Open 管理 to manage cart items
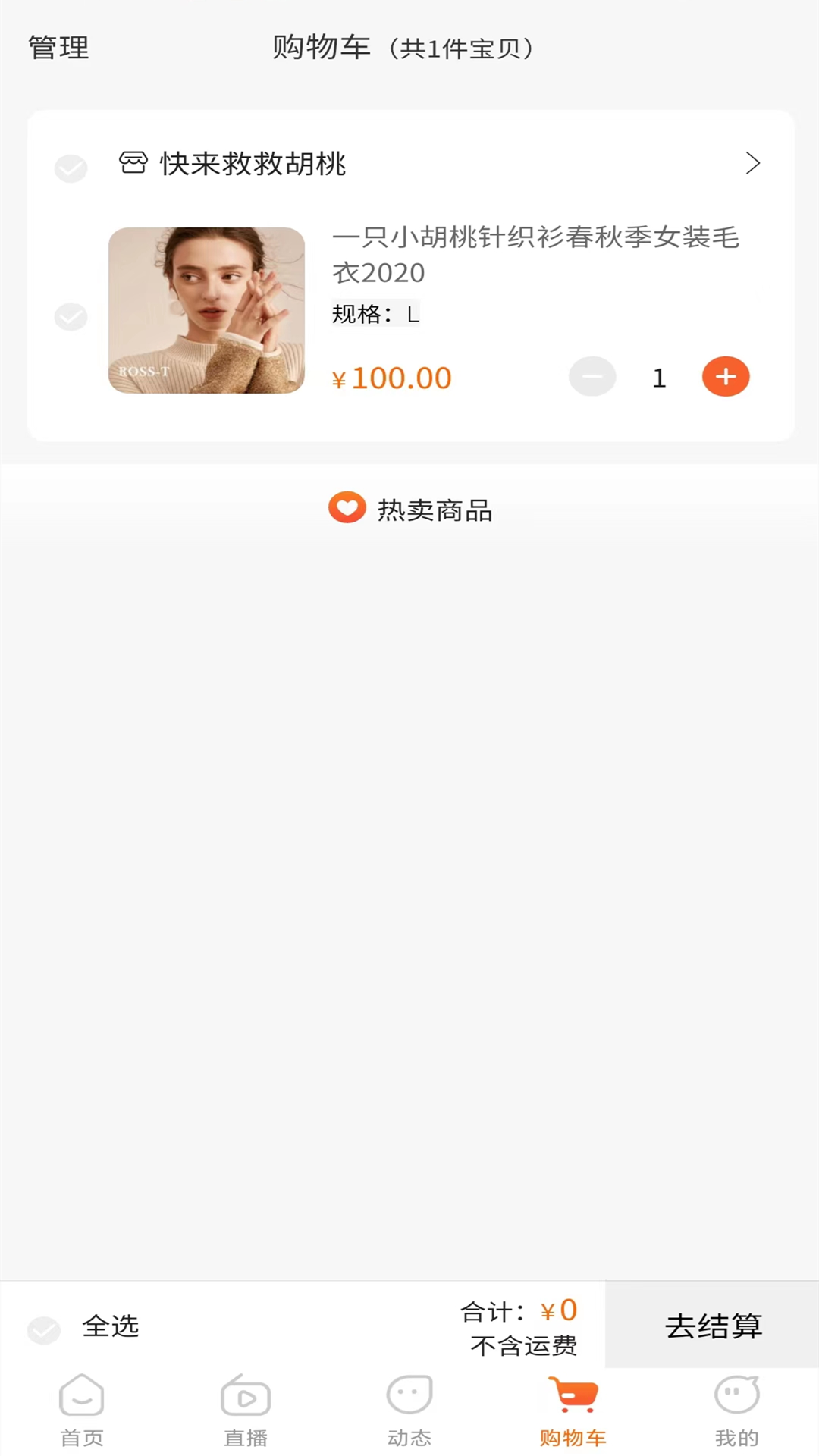 coord(58,47)
